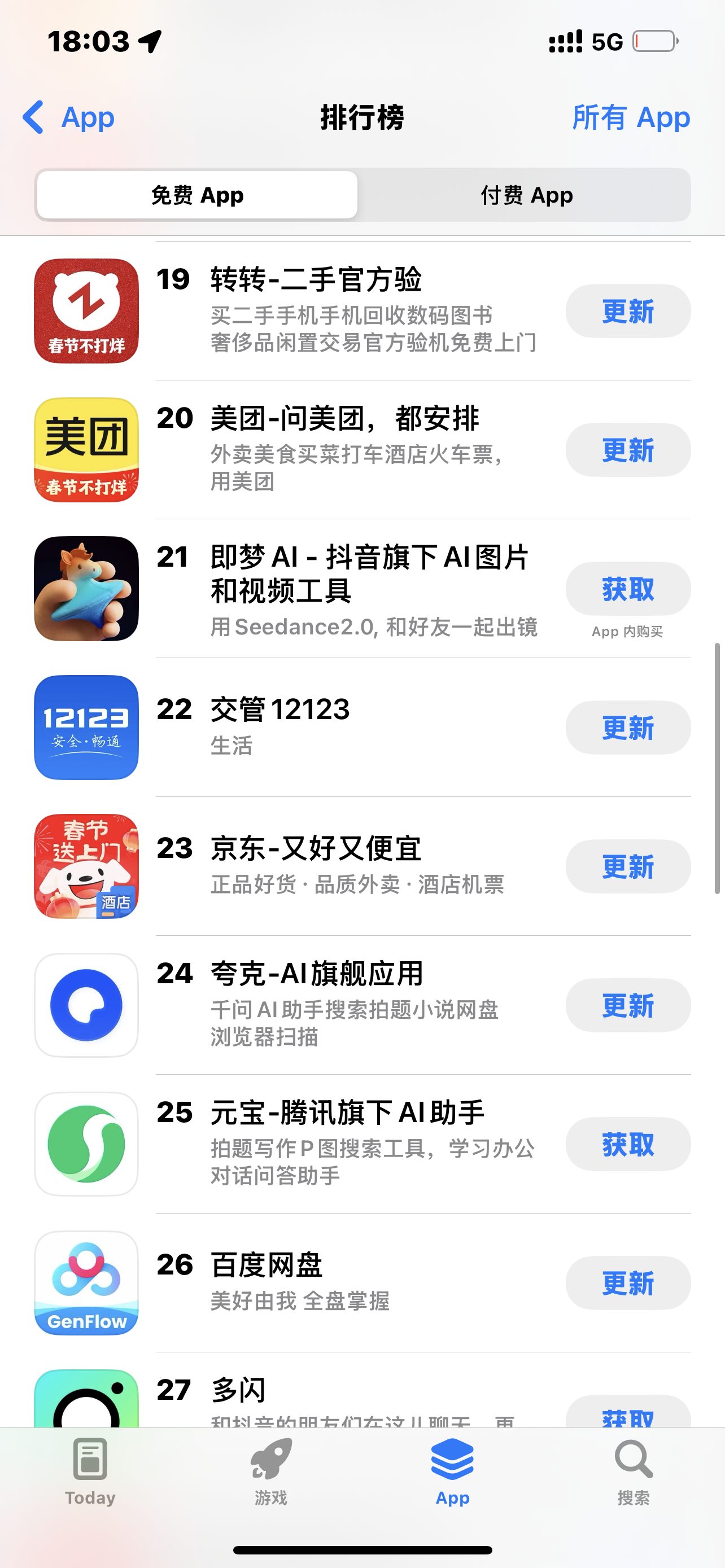The width and height of the screenshot is (725, 1568).
Task: Select the 免费 App segment
Action: [x=197, y=195]
